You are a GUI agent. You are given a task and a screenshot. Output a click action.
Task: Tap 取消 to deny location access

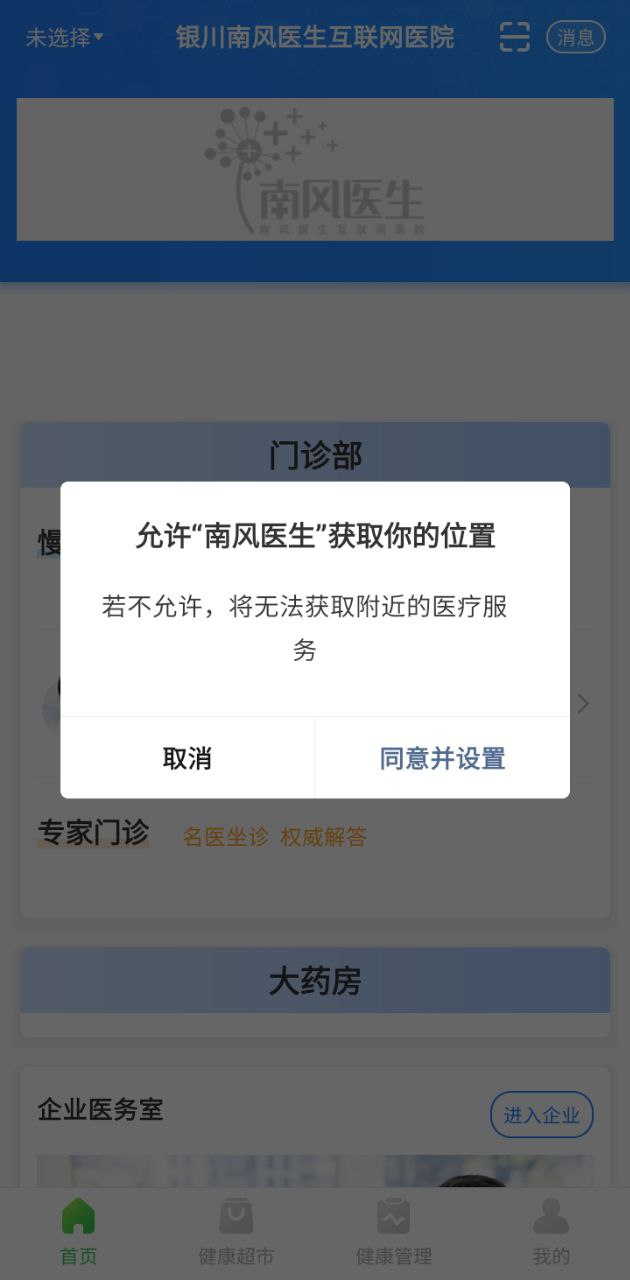[187, 758]
